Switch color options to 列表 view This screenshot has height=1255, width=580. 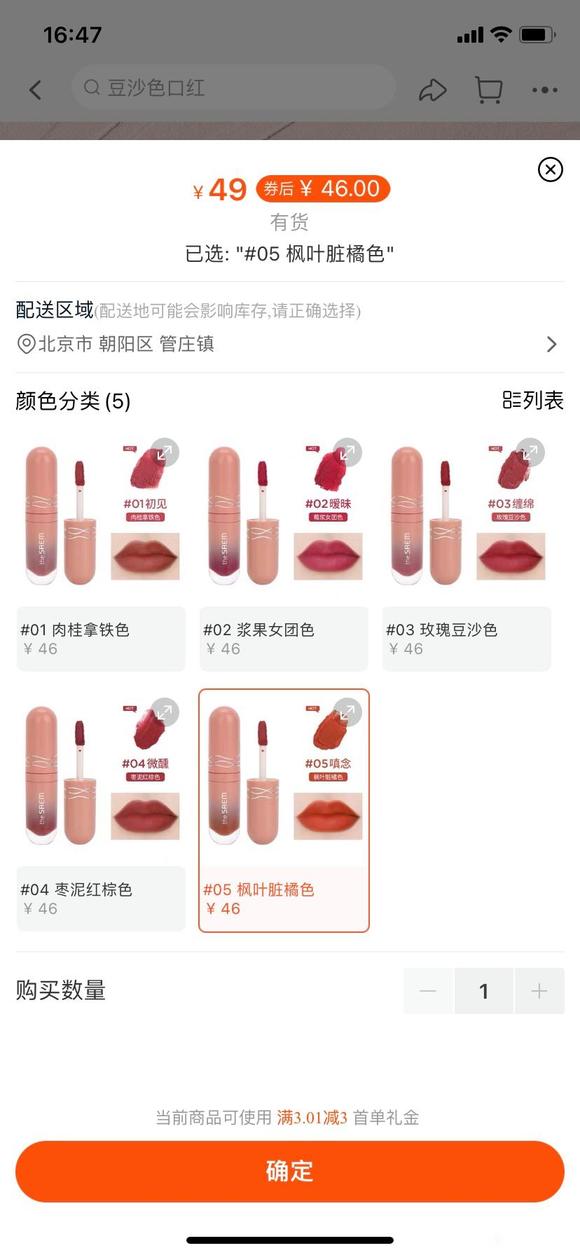tap(533, 401)
